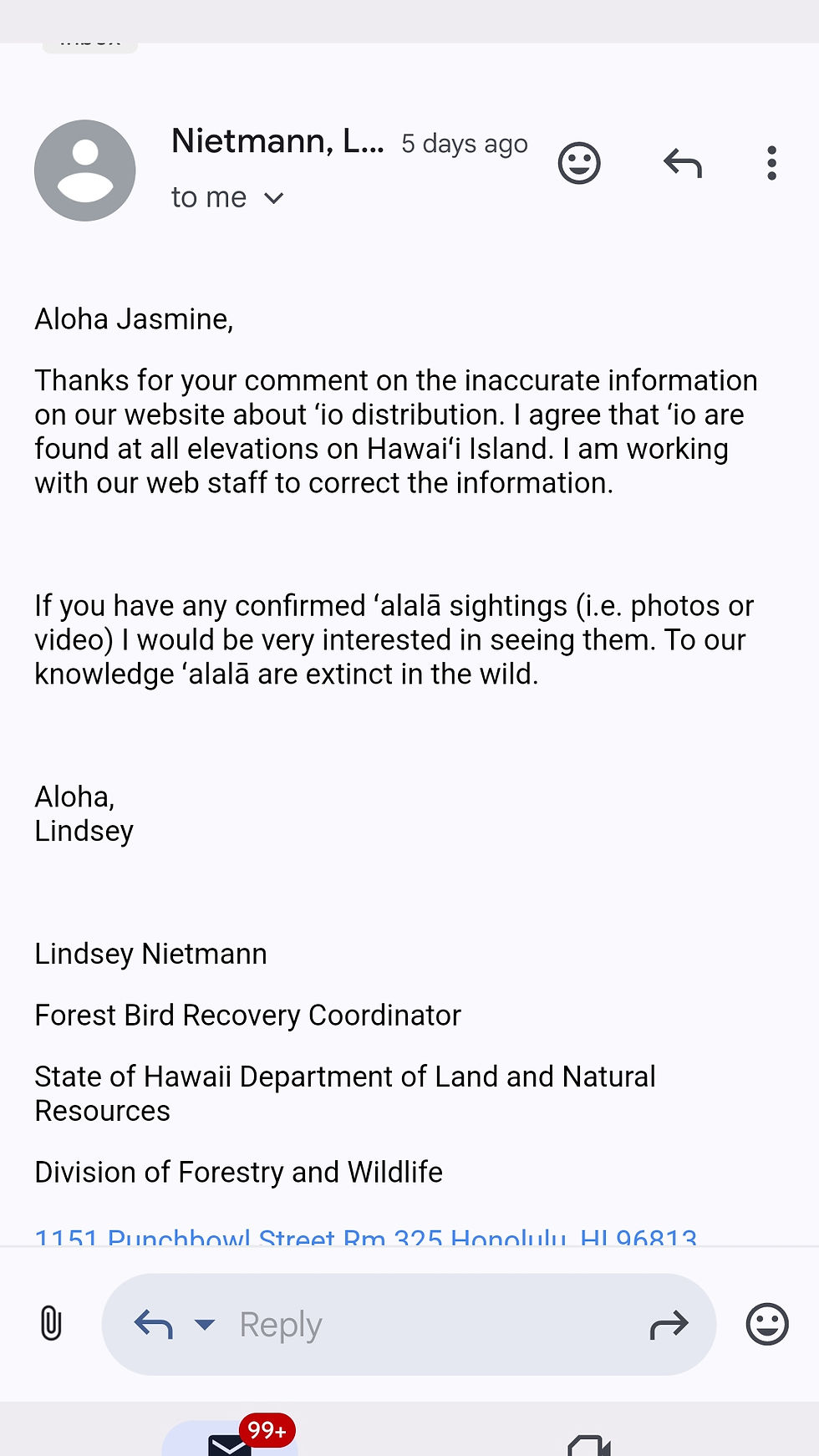Attach a file with the paperclip icon
819x1456 pixels.
[51, 1324]
